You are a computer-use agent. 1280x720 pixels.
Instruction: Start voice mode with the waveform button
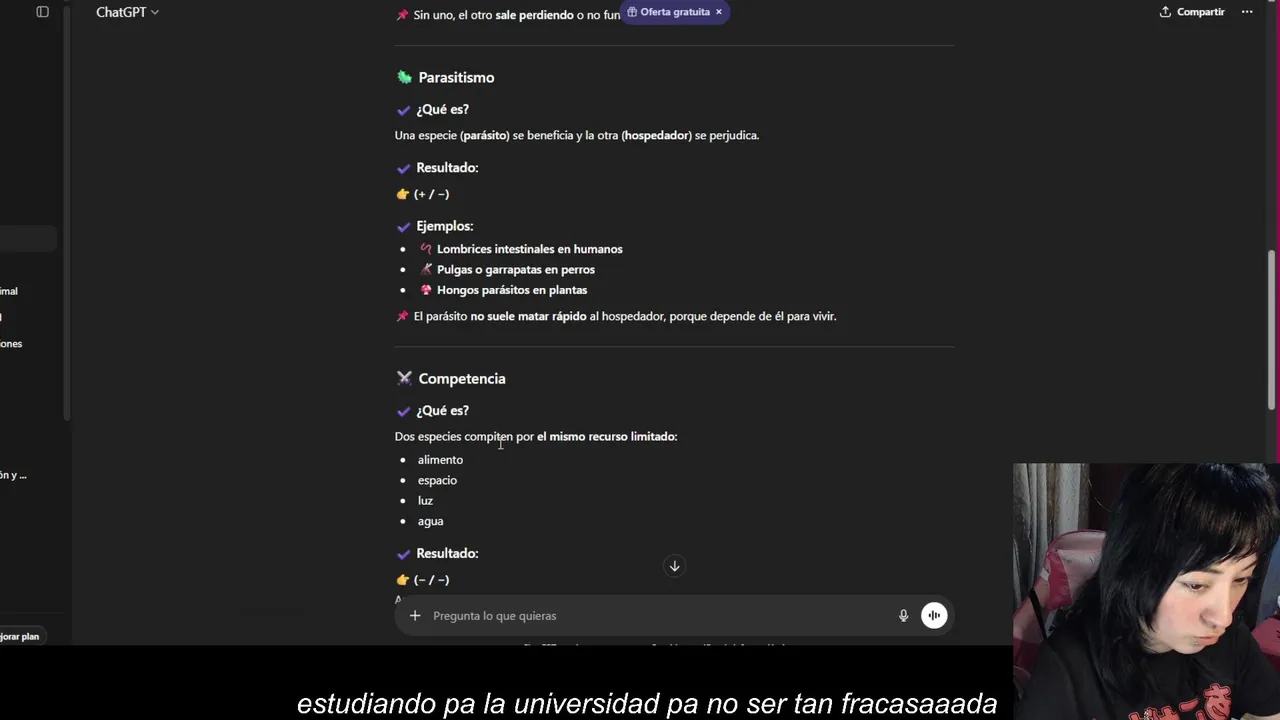coord(934,616)
